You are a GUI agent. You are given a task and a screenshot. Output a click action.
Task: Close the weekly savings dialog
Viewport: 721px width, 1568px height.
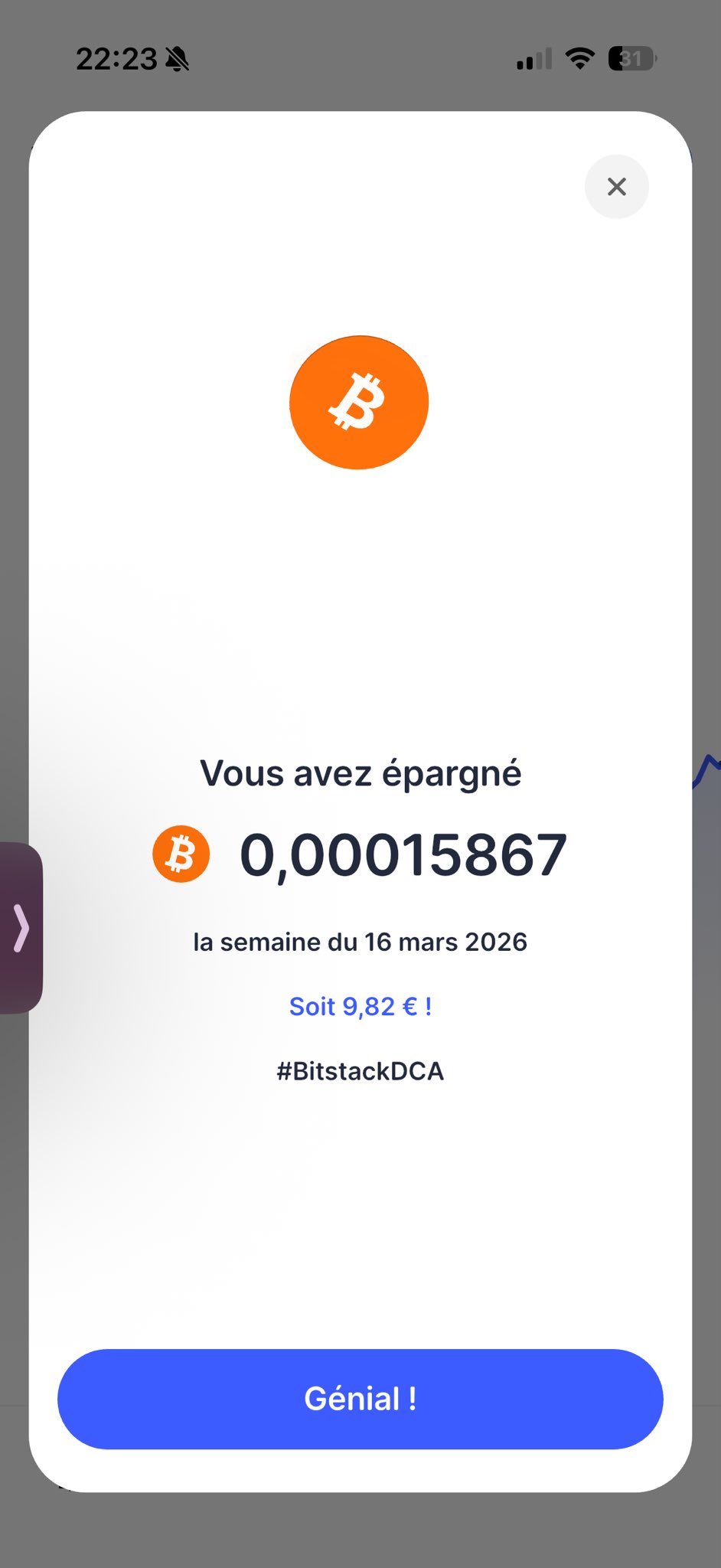(x=616, y=187)
